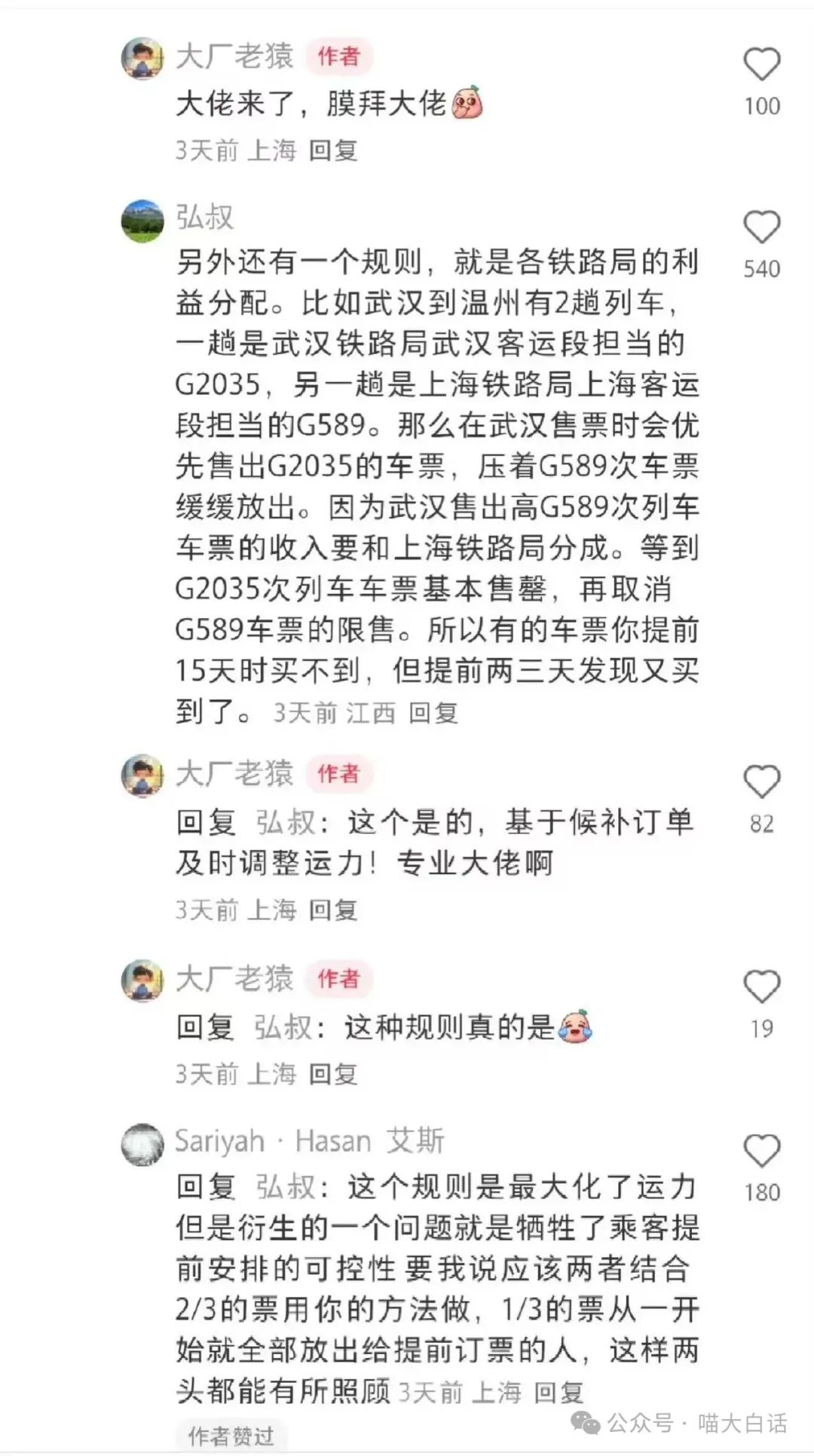Like 弘叔's comment with 540 likes

point(761,227)
